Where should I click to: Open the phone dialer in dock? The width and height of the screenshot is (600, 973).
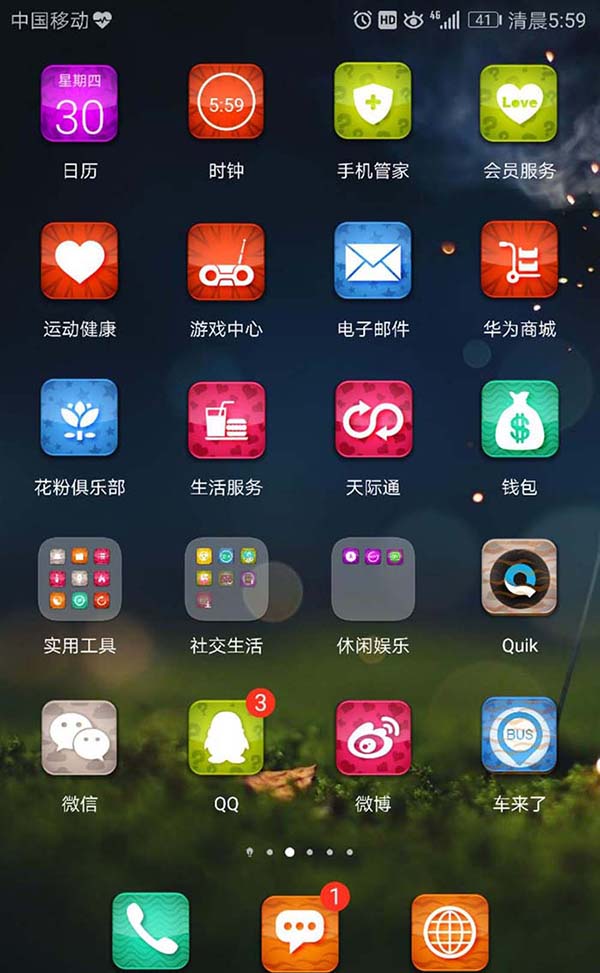tap(151, 930)
